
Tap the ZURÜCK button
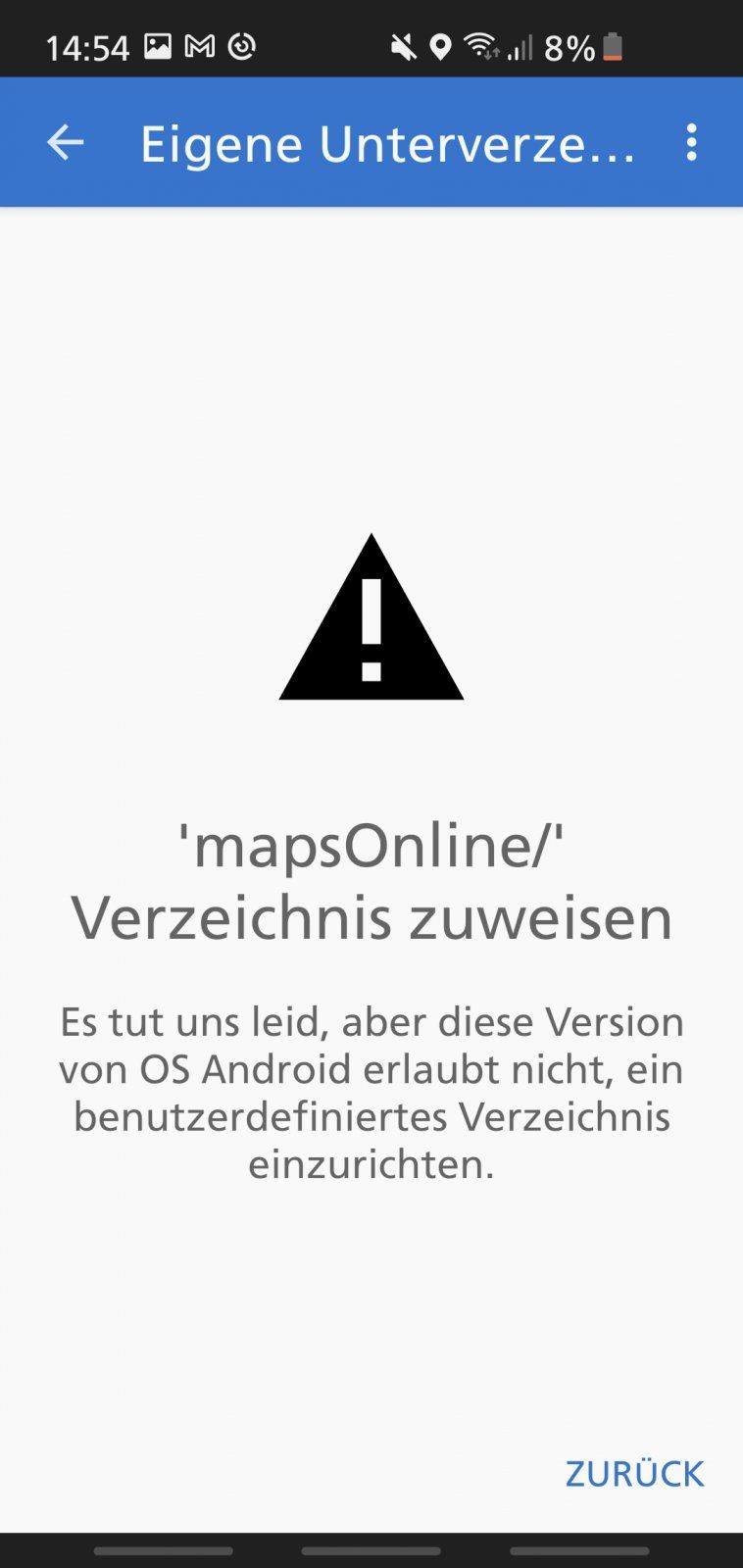(634, 1474)
